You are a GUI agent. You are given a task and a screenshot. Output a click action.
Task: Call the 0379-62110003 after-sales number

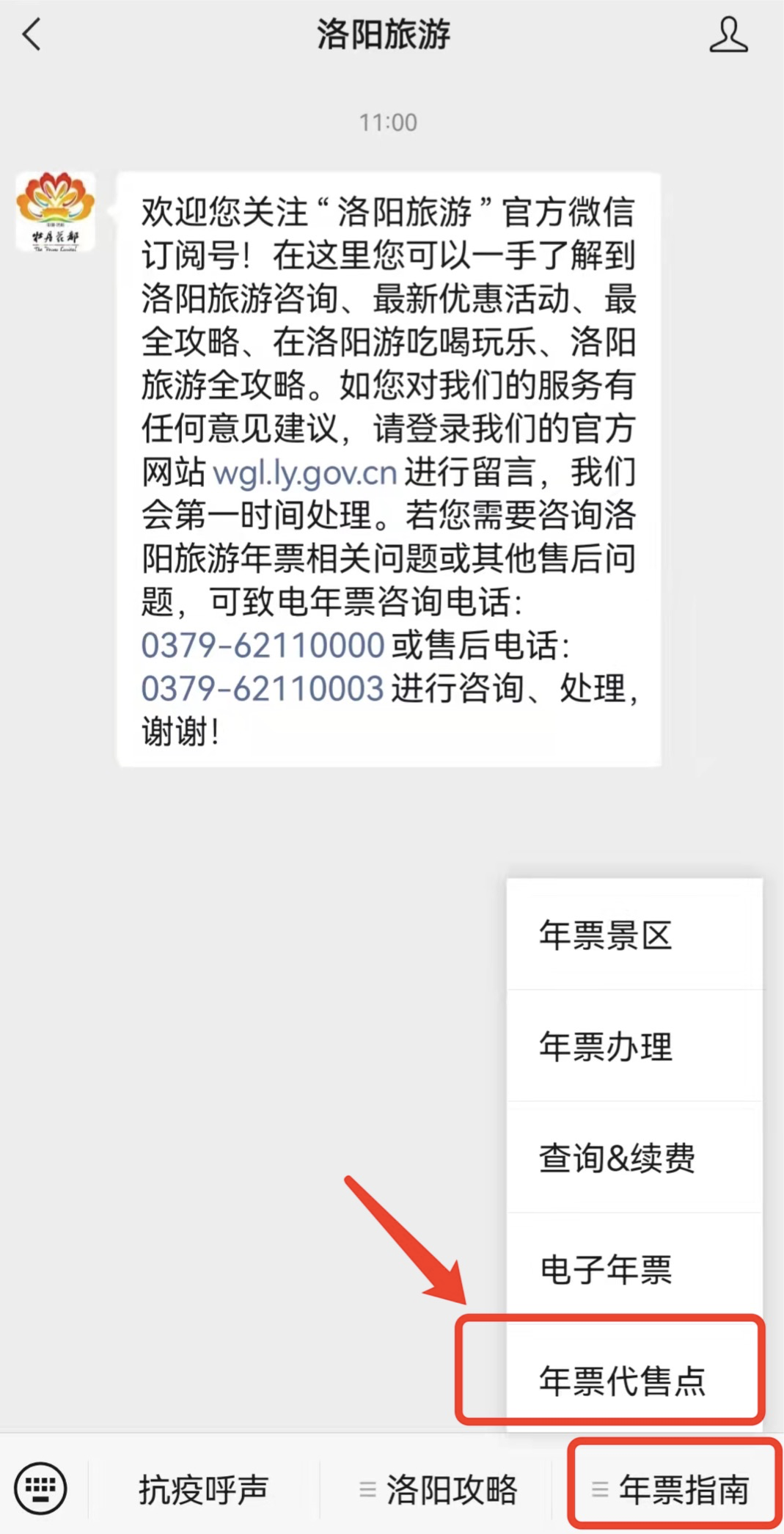tap(263, 689)
